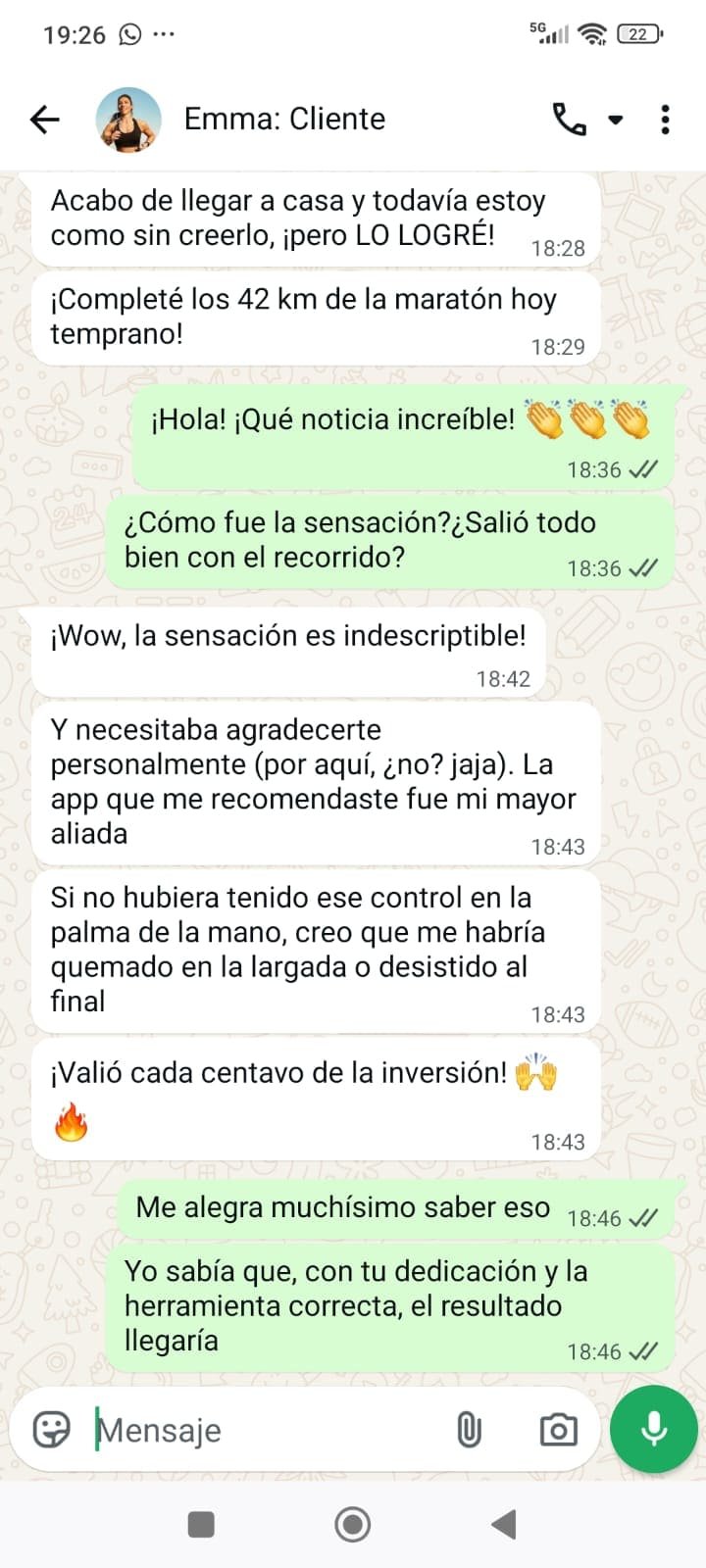Viewport: 706px width, 1568px height.
Task: Open the emoji and sticker picker
Action: [x=52, y=1430]
